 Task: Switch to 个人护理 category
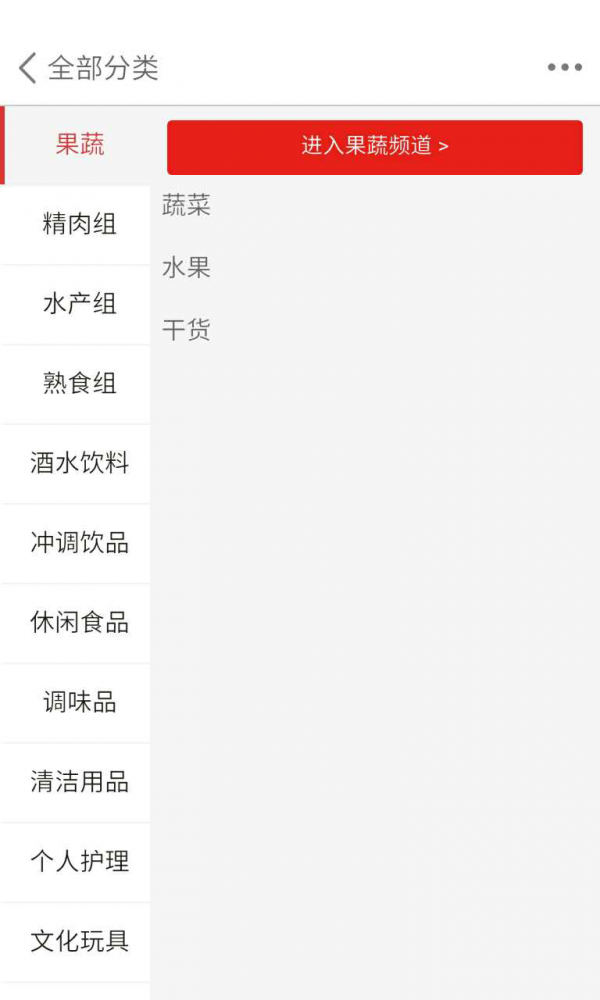coord(79,862)
